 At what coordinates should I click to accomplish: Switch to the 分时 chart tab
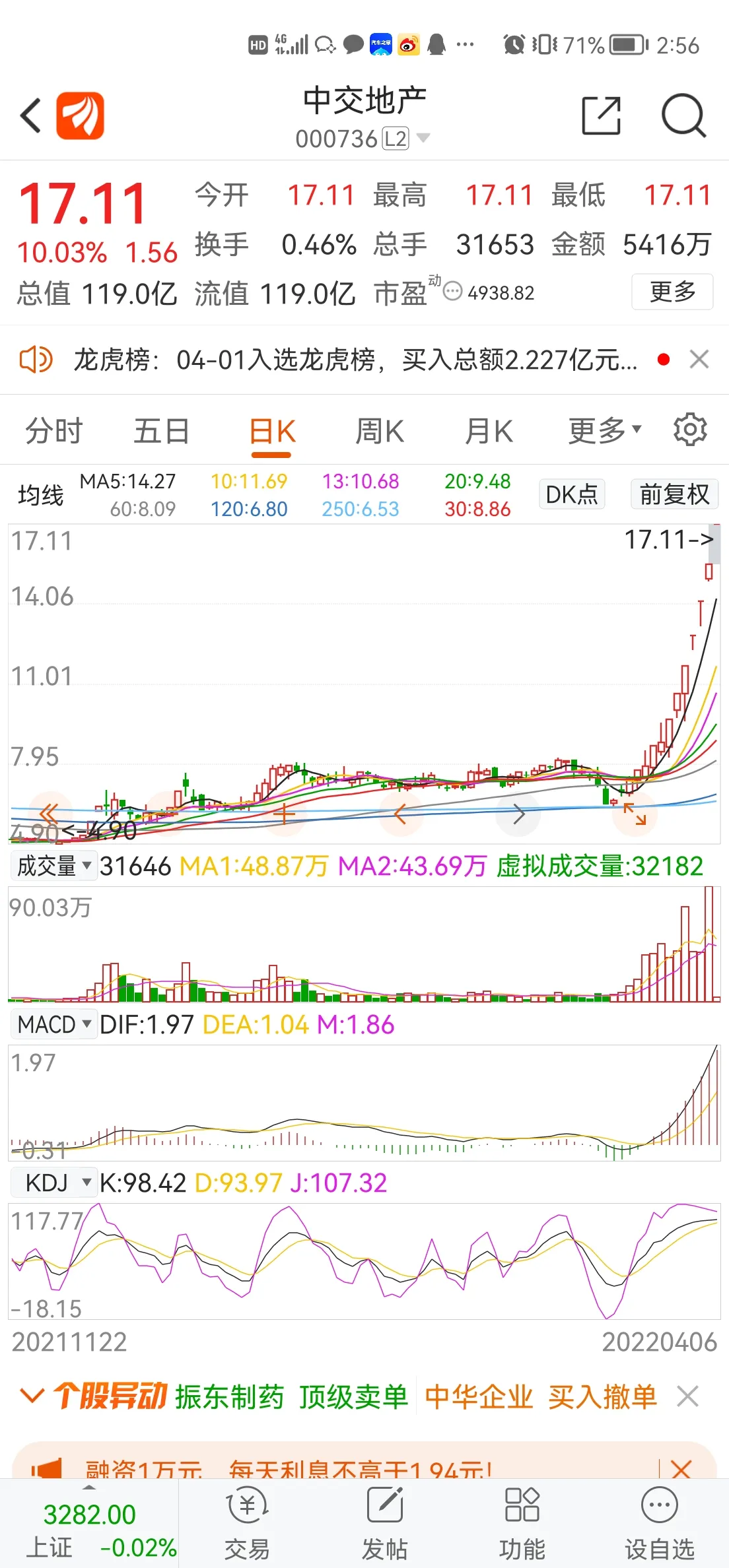pos(54,432)
